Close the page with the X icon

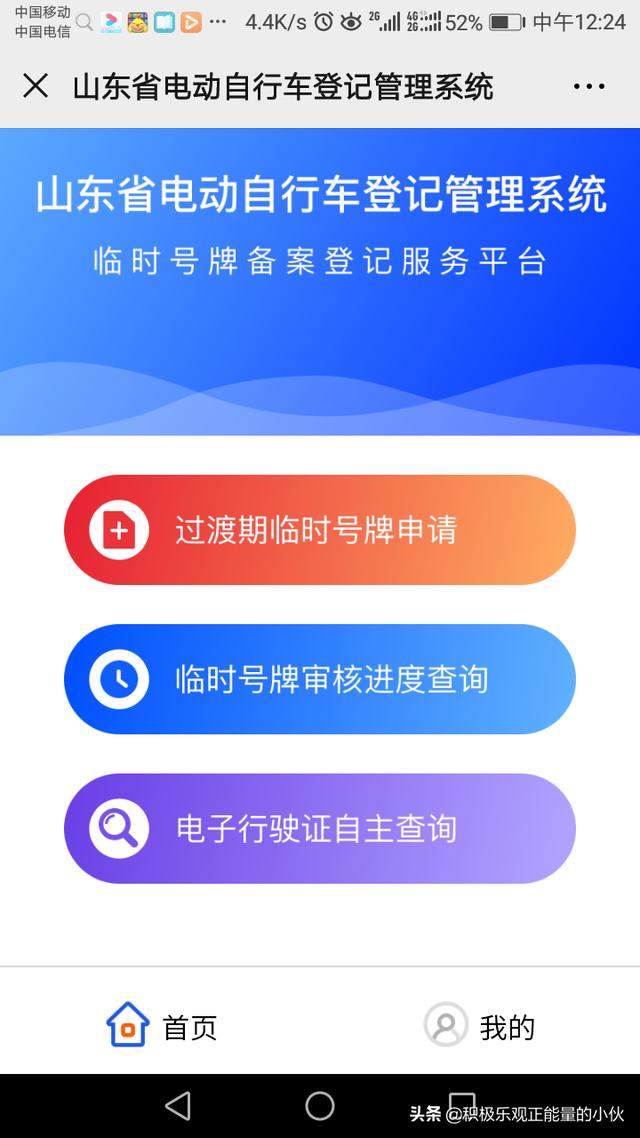pyautogui.click(x=35, y=86)
